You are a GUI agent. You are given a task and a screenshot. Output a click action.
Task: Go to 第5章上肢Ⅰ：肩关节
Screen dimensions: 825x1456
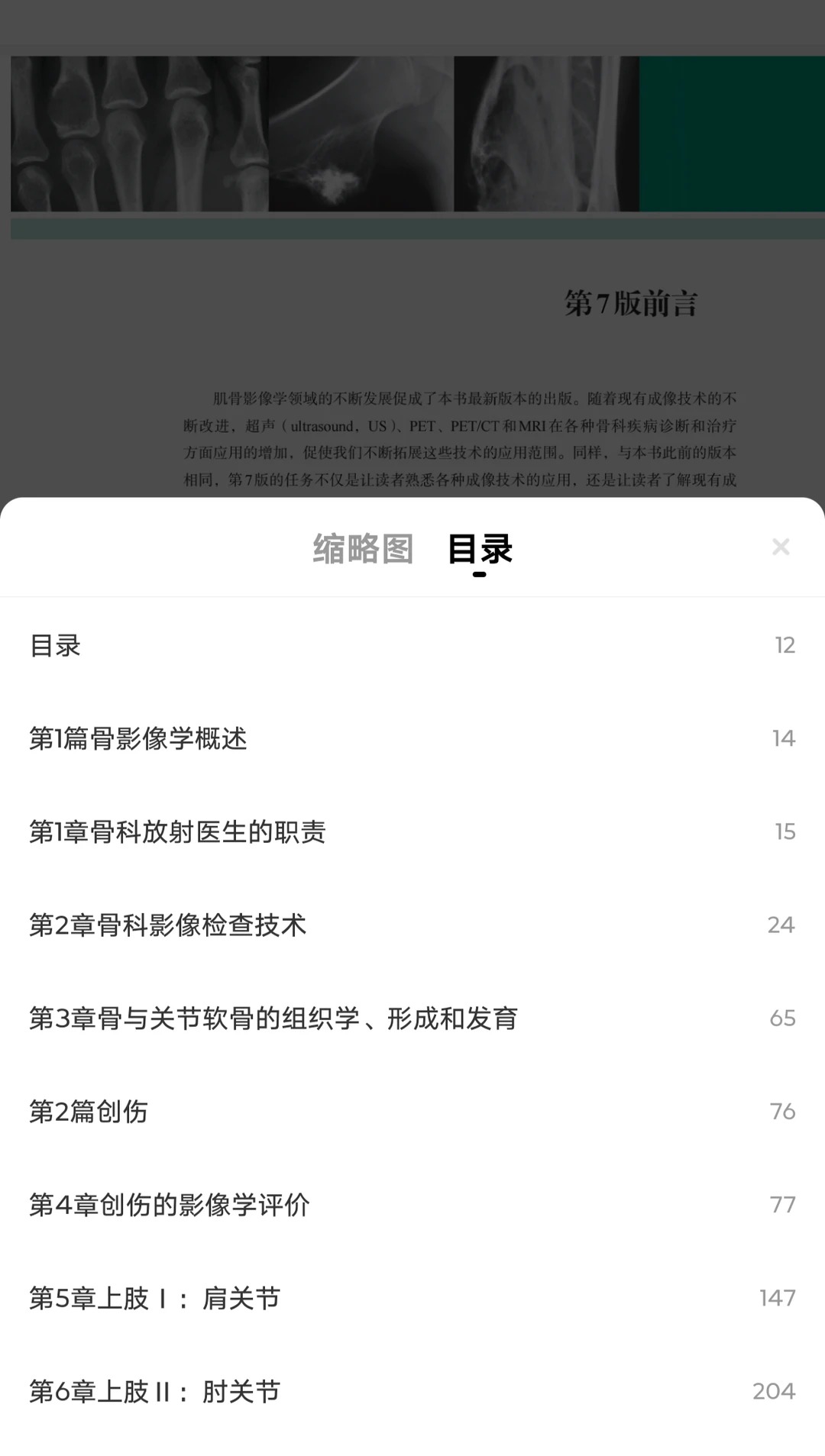click(x=155, y=1298)
